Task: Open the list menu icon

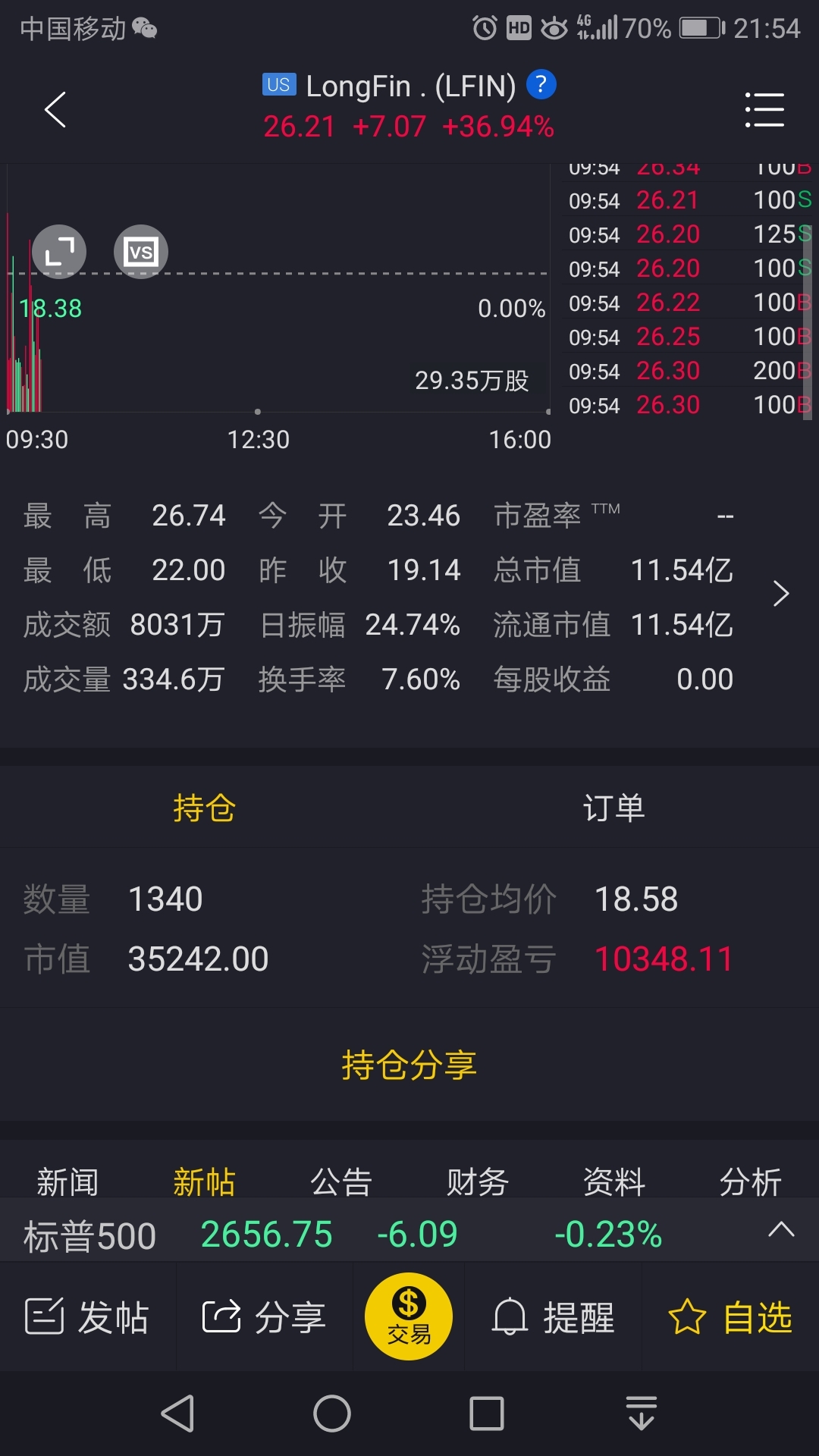Action: click(x=764, y=110)
